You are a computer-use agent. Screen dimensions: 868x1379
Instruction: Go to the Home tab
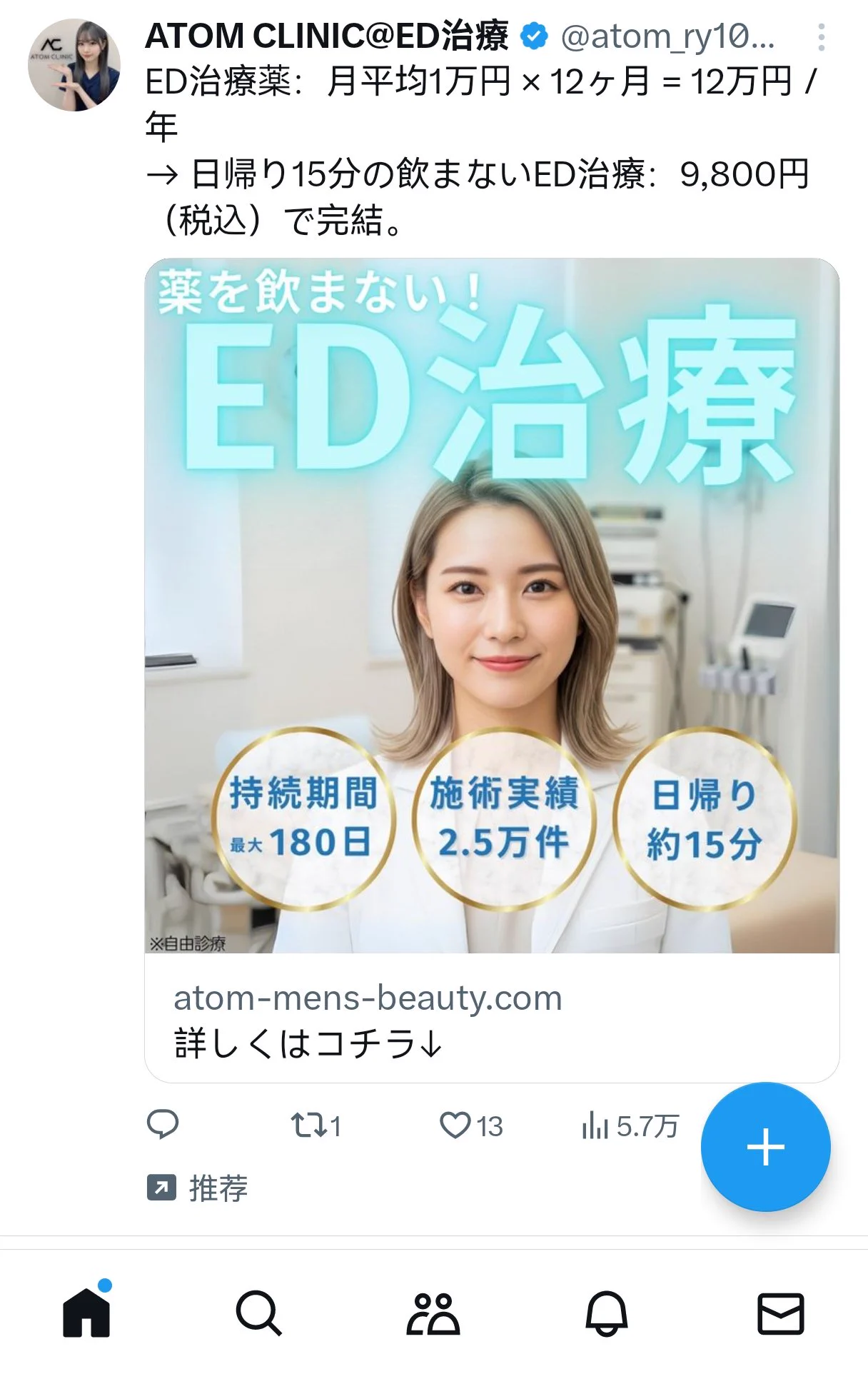[x=86, y=1312]
